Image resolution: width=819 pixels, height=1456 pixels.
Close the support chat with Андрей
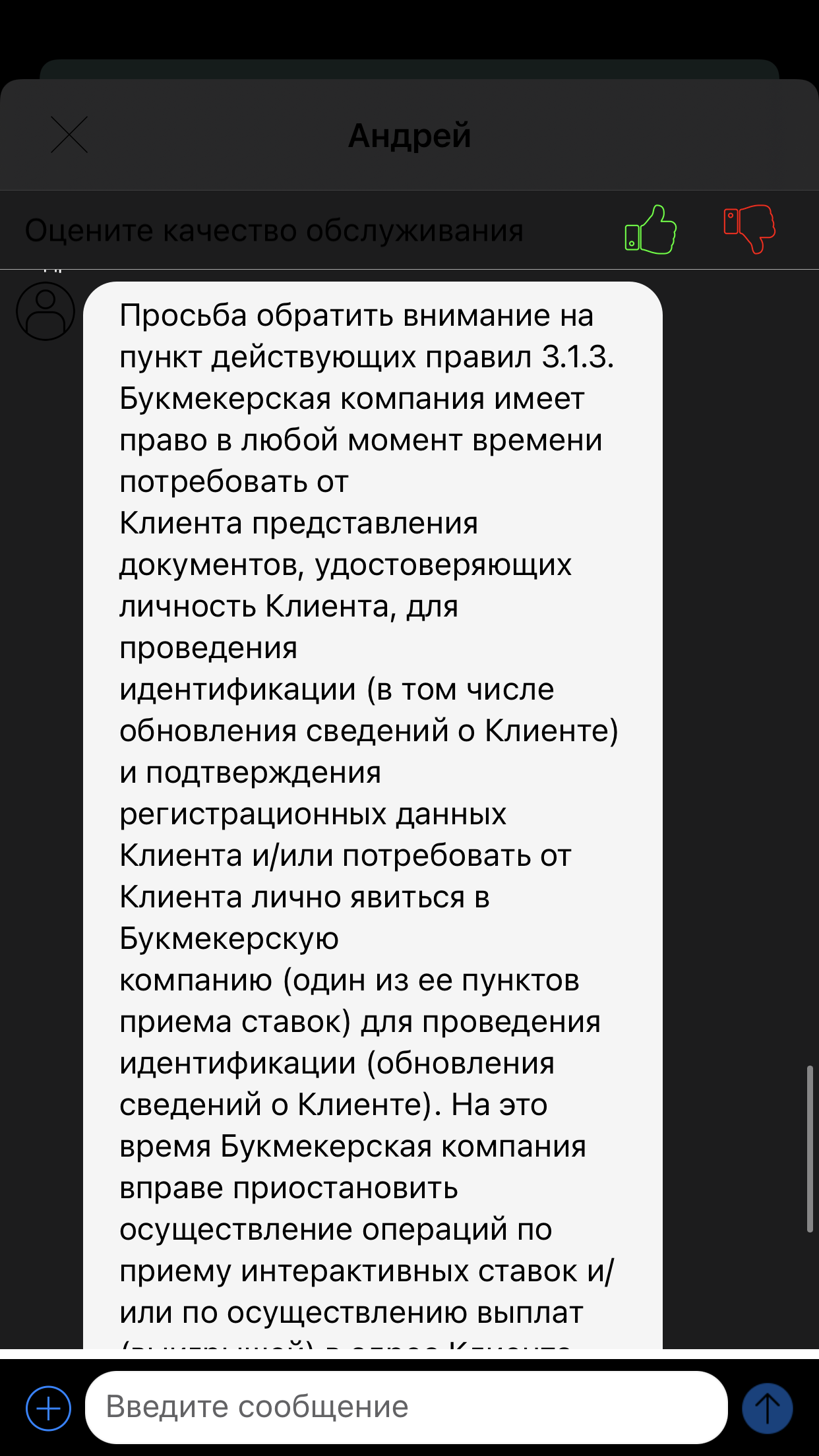pos(69,135)
